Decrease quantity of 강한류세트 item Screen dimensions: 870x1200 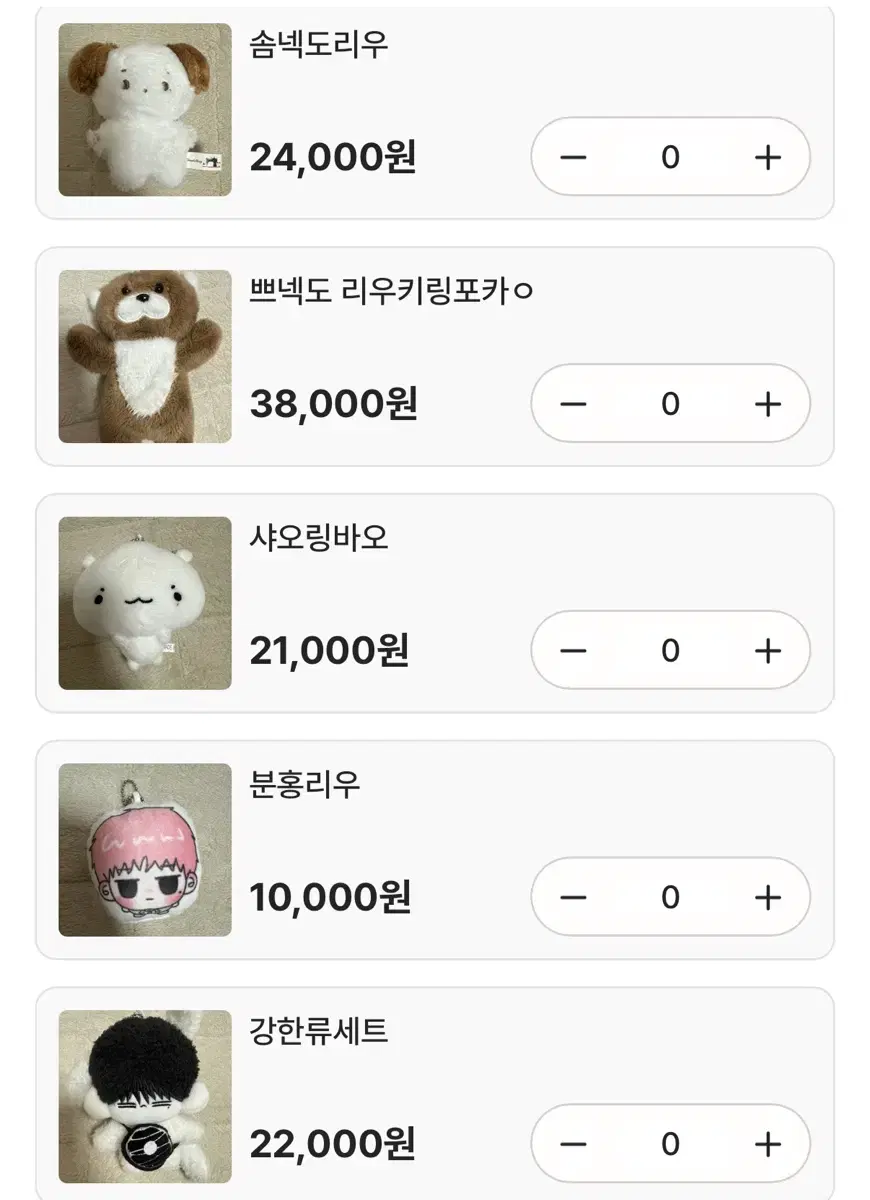coord(572,1143)
